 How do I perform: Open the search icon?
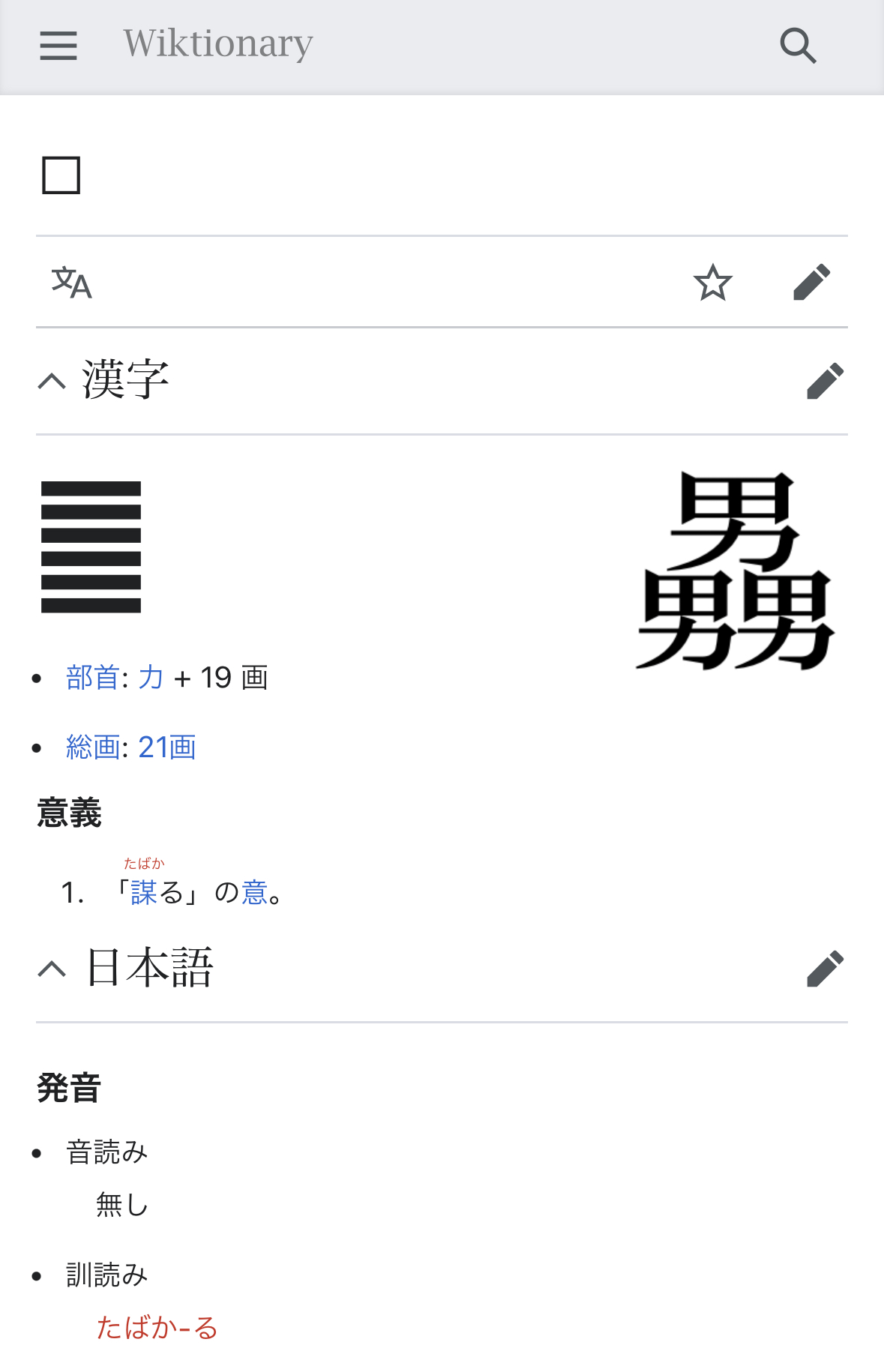pos(798,46)
